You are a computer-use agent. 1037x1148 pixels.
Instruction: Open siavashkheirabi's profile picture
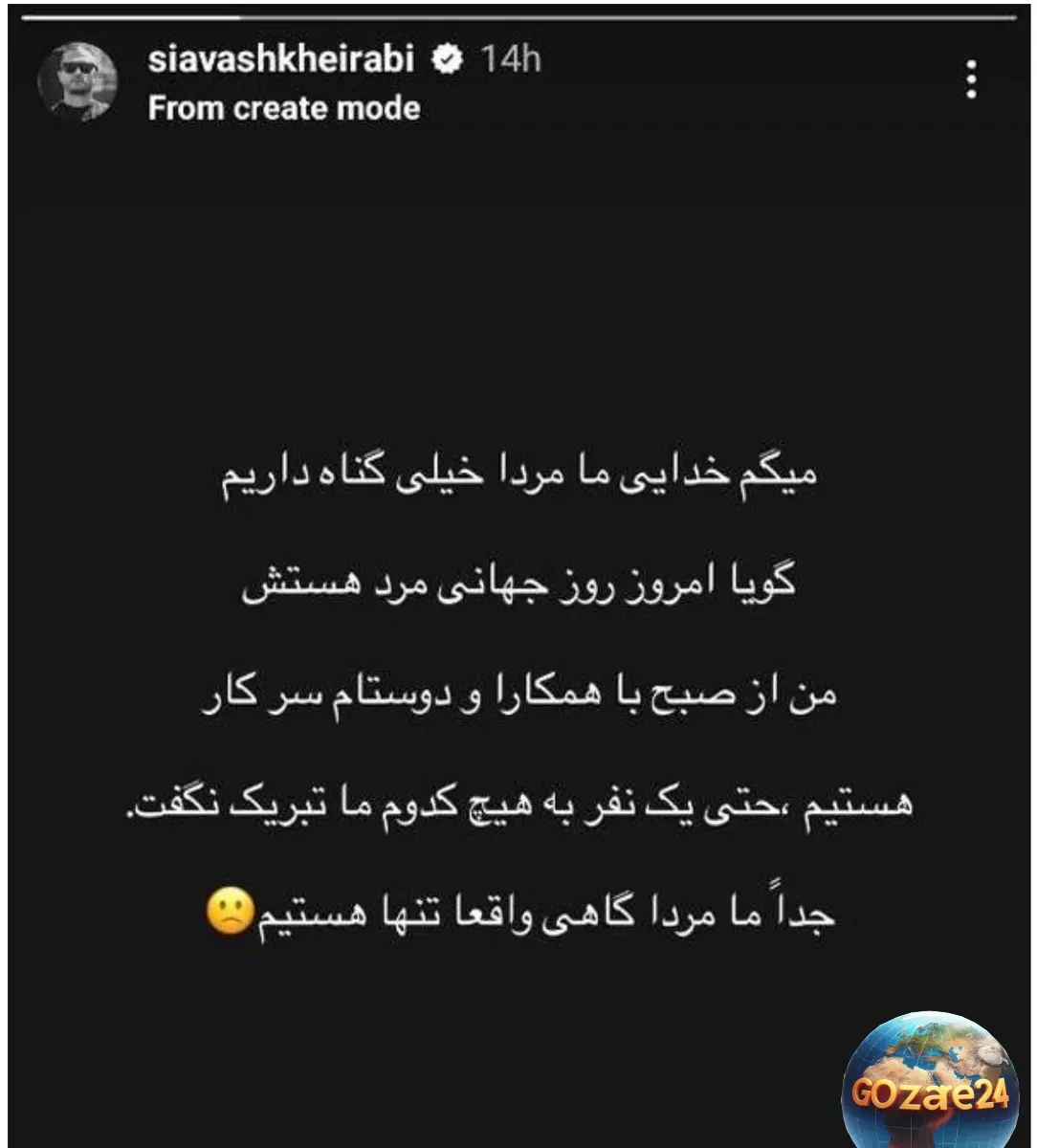[77, 82]
